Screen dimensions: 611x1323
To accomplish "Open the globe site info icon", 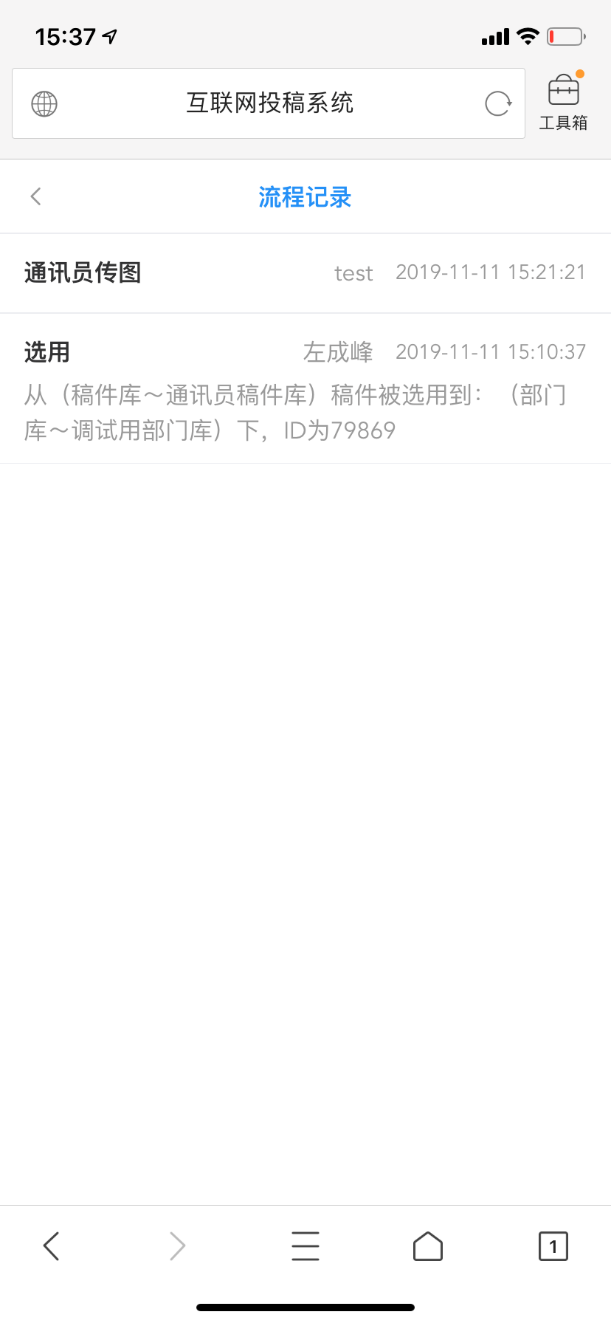I will (45, 103).
